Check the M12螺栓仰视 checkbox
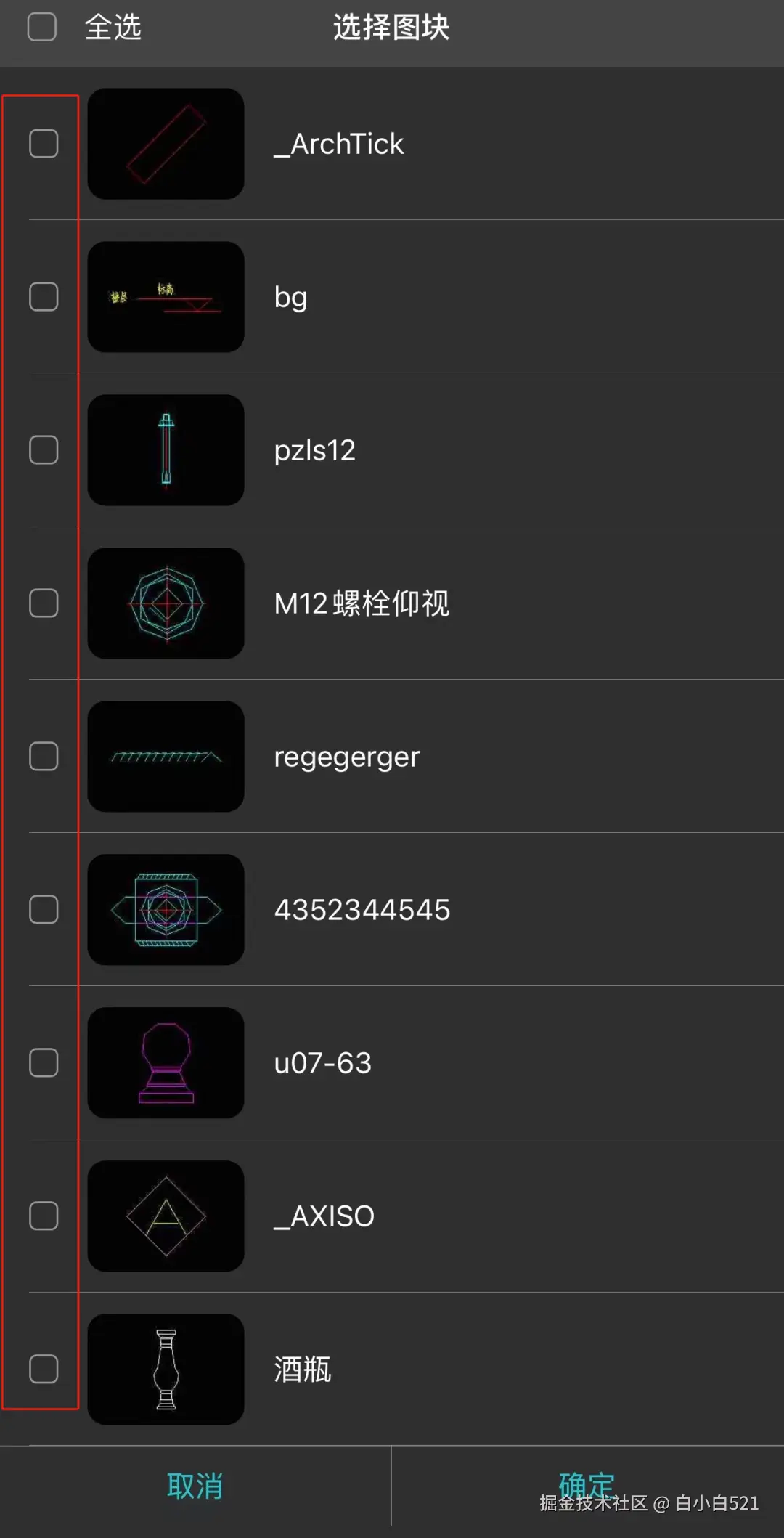This screenshot has width=784, height=1538. (44, 603)
